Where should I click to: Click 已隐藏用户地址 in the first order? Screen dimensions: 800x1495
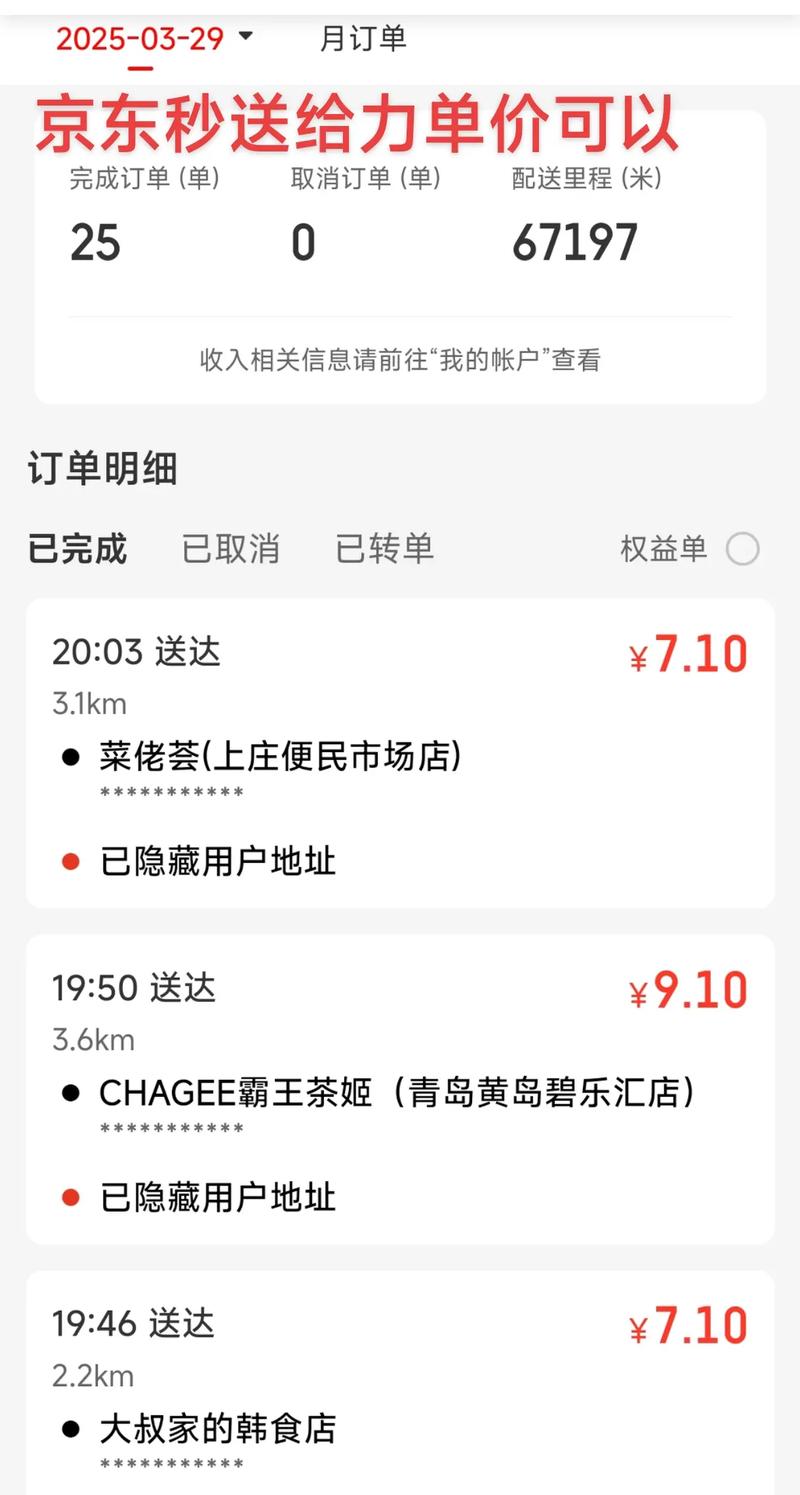click(219, 861)
